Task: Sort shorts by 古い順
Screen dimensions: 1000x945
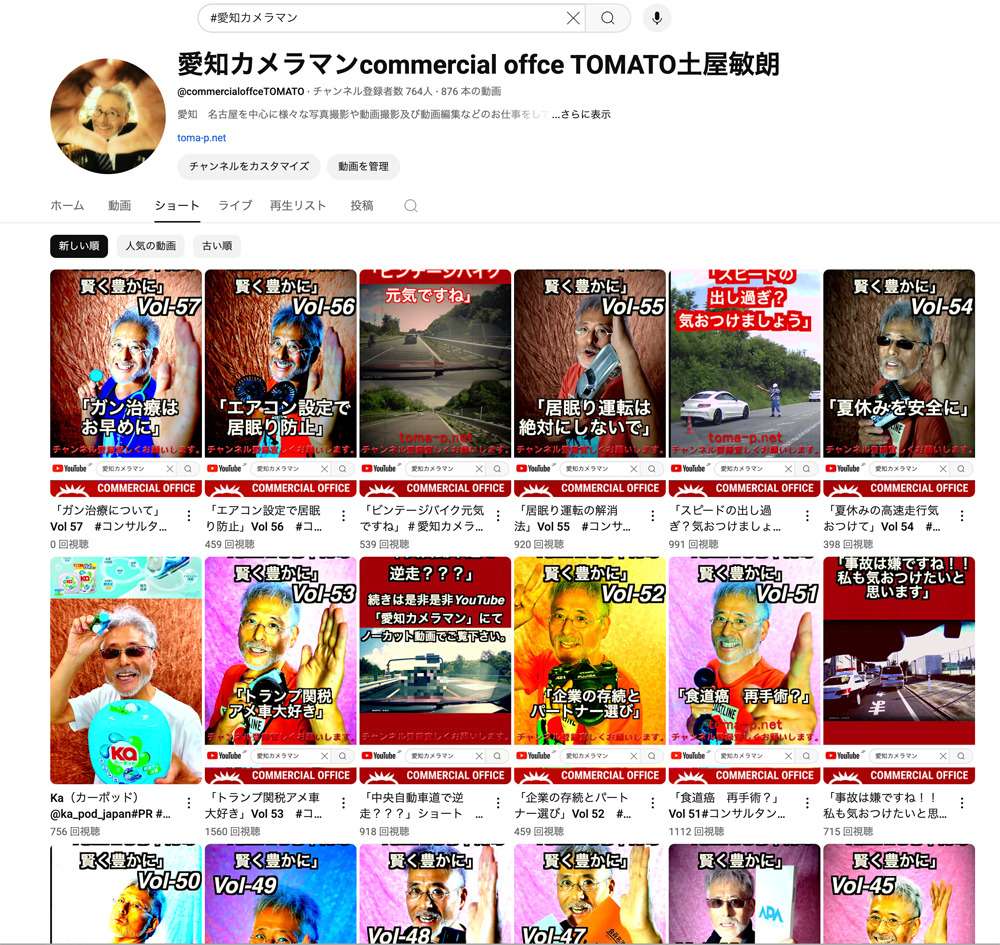Action: (217, 246)
